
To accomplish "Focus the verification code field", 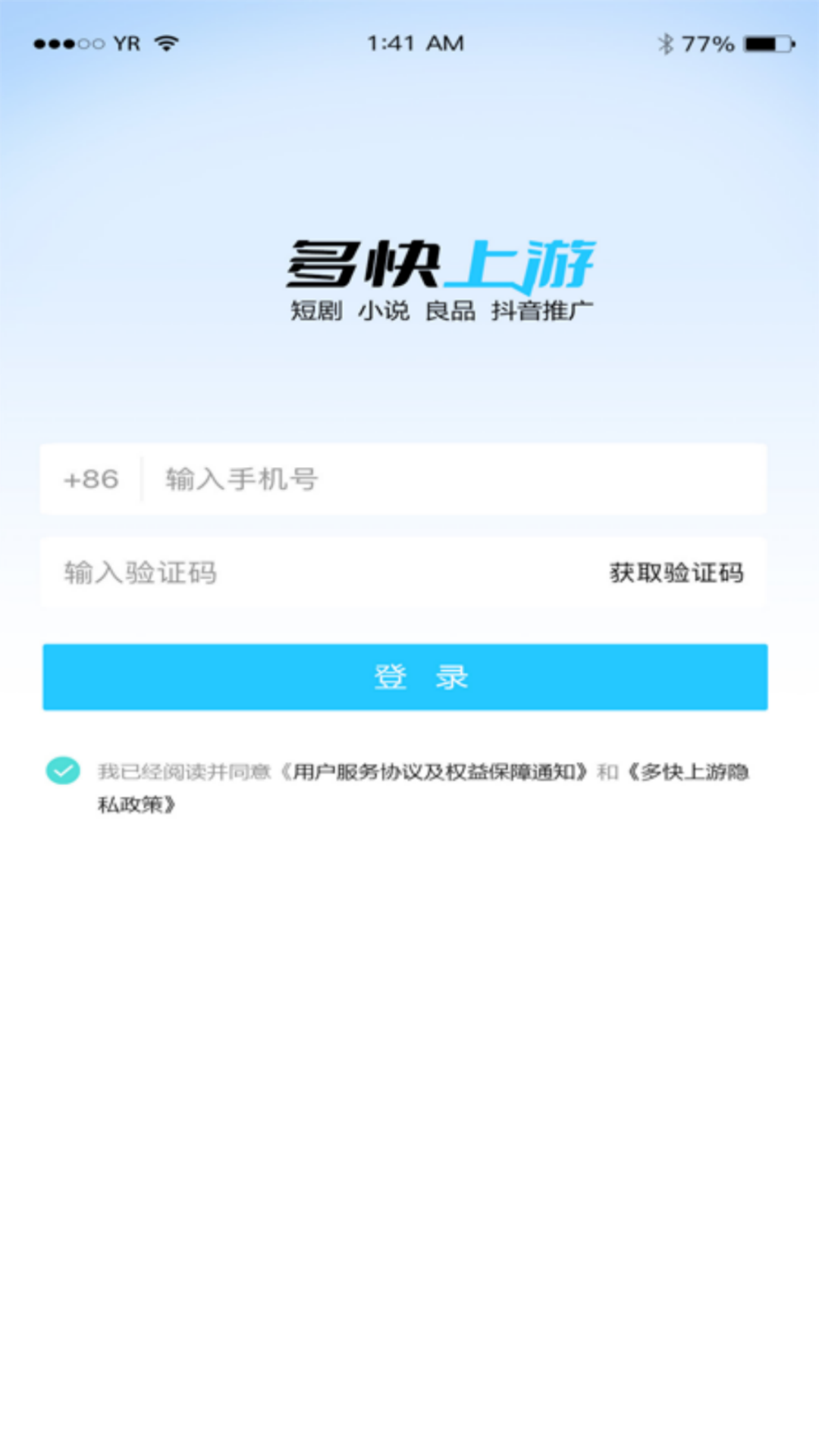I will click(303, 573).
